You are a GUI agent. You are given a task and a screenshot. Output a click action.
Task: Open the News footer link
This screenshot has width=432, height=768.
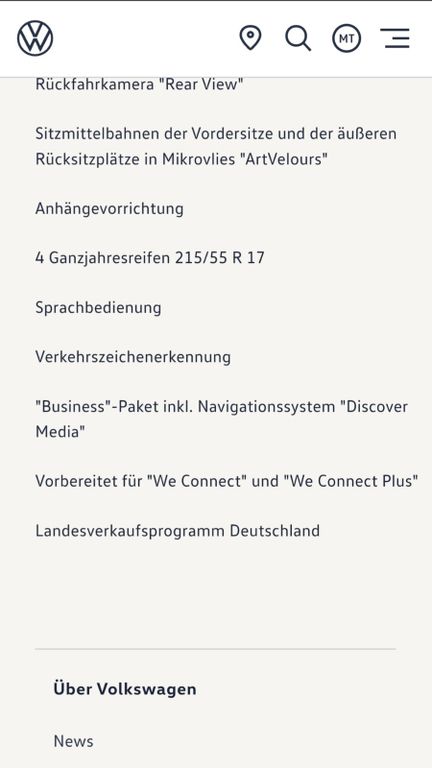tap(73, 741)
